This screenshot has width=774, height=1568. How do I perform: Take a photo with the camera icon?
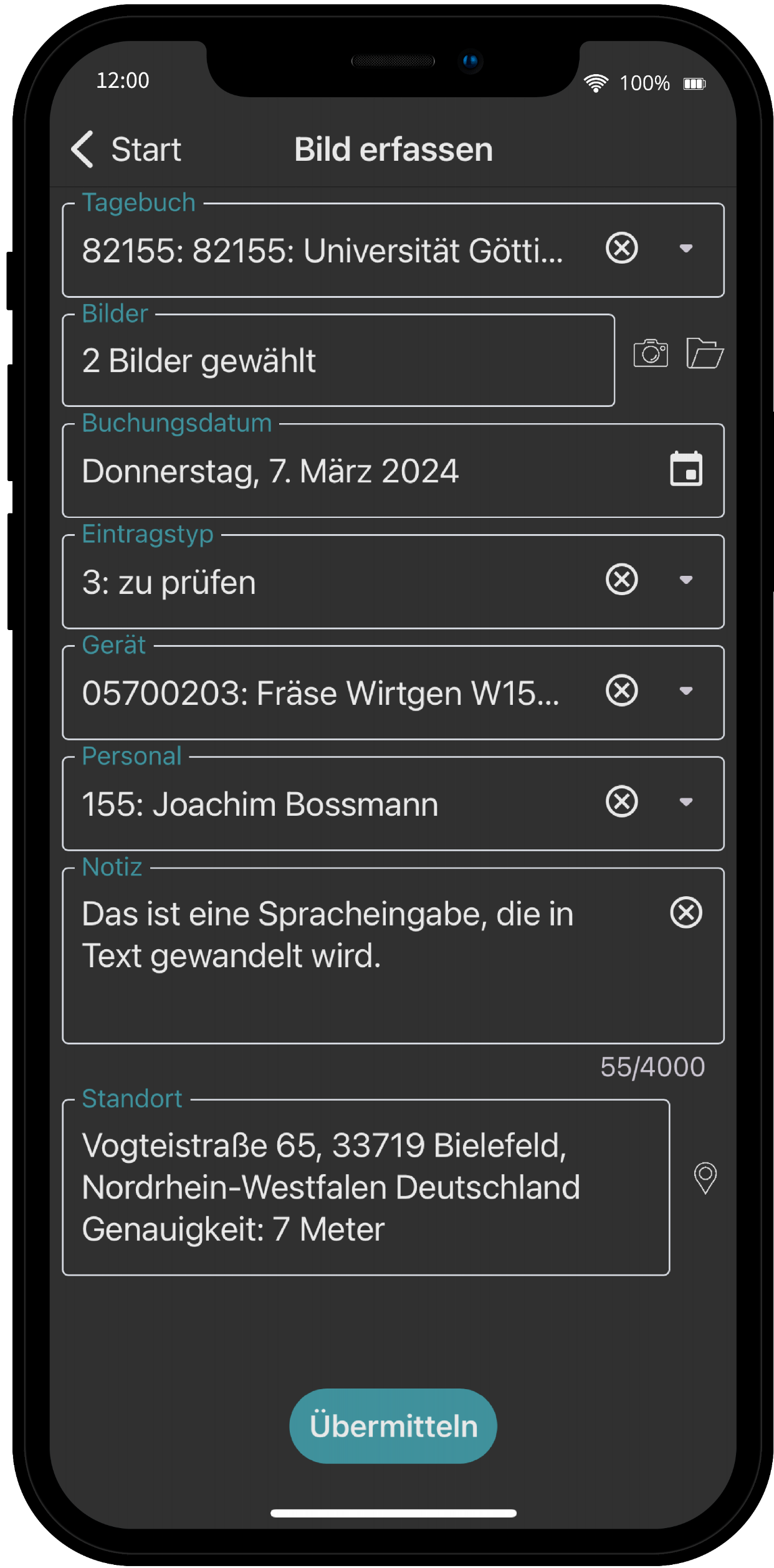tap(651, 354)
